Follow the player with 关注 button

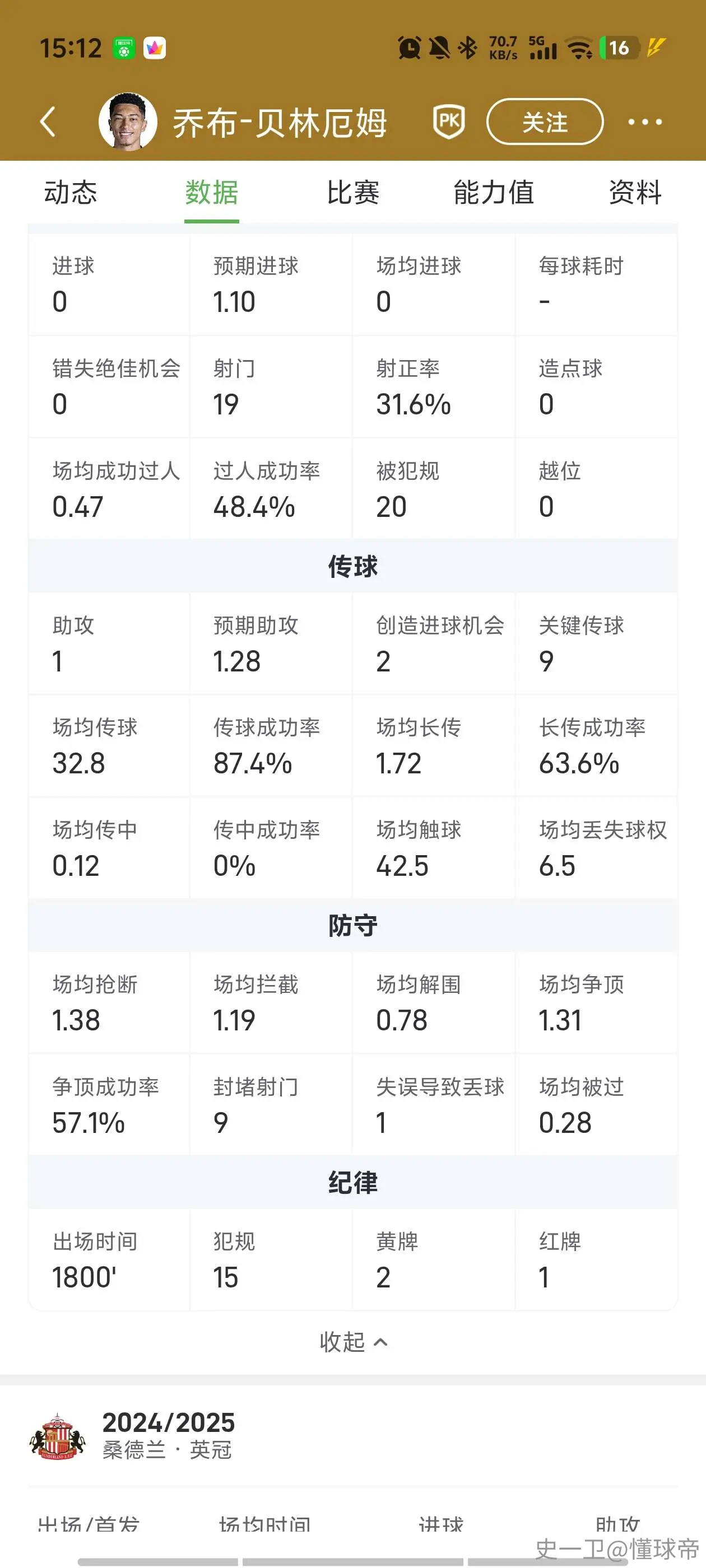(x=545, y=122)
